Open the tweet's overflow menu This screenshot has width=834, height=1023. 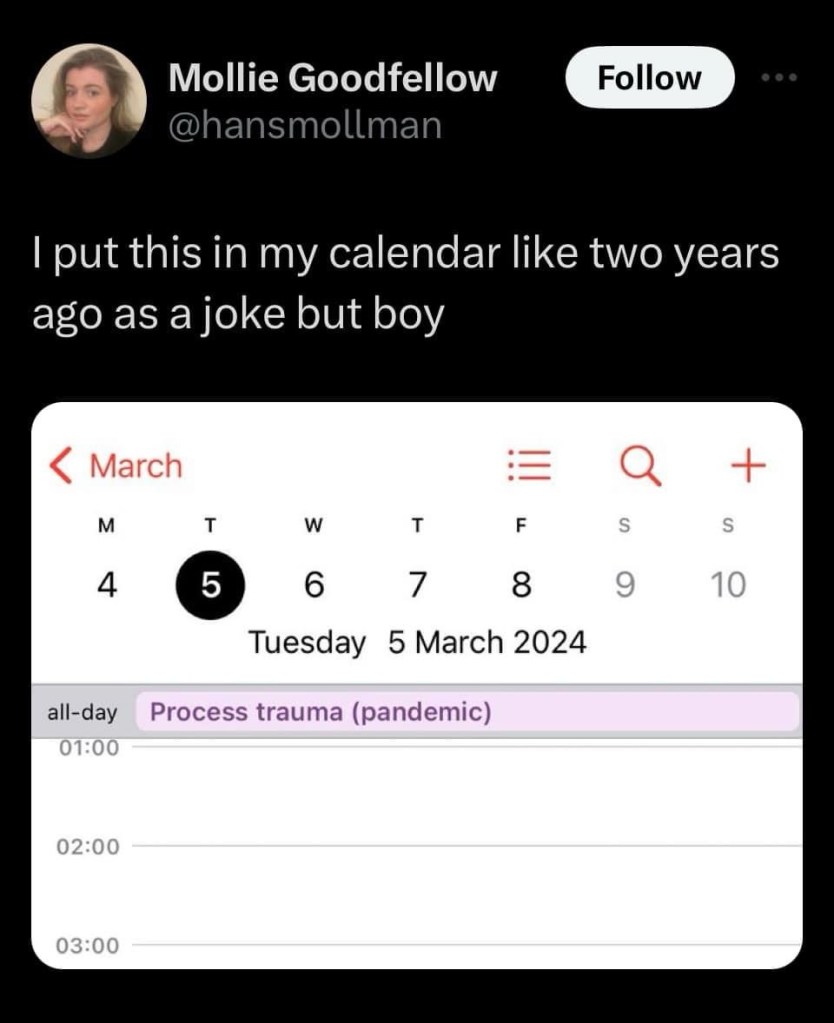pyautogui.click(x=778, y=78)
